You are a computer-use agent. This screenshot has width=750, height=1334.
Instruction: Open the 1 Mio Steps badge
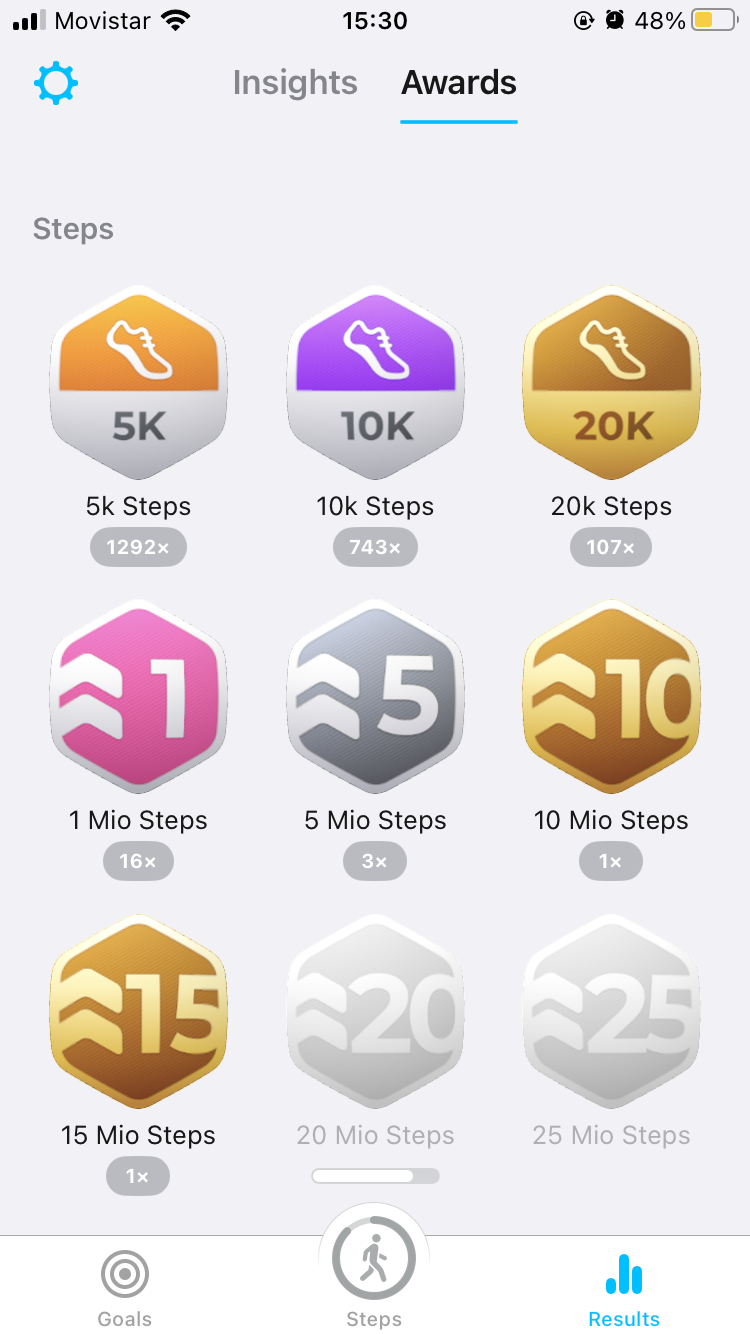(x=138, y=697)
